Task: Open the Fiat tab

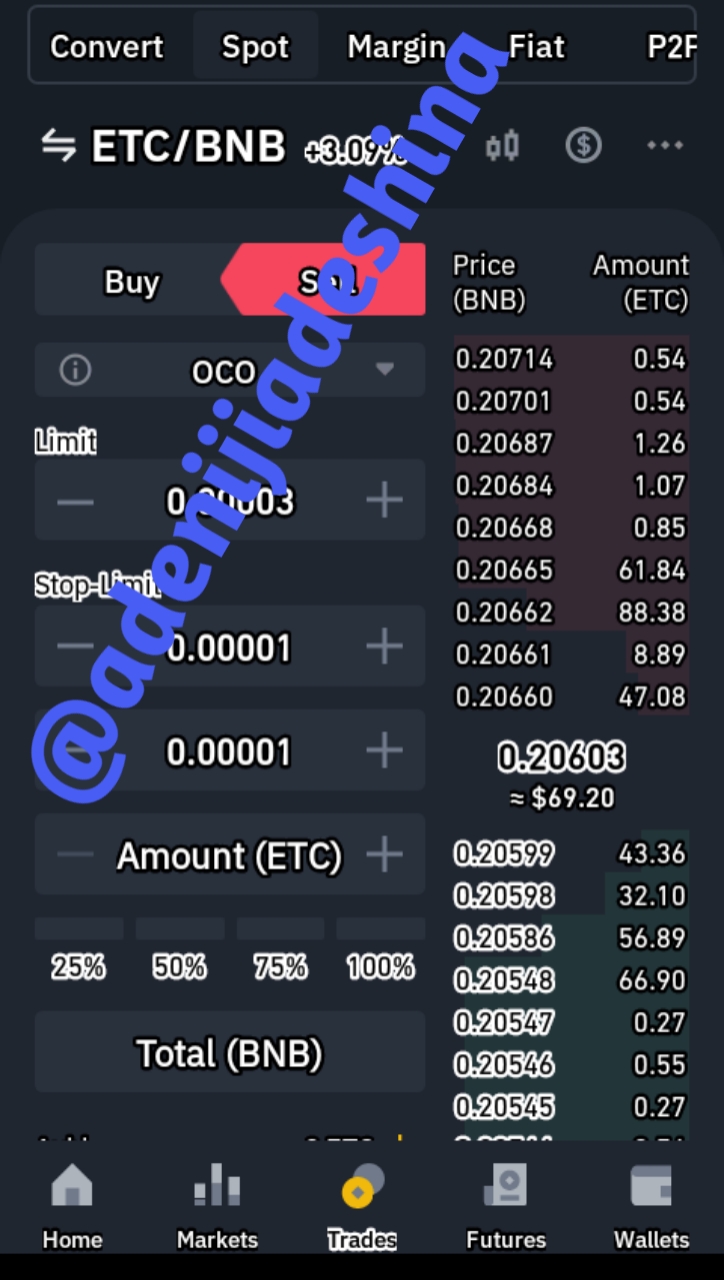Action: pos(537,47)
